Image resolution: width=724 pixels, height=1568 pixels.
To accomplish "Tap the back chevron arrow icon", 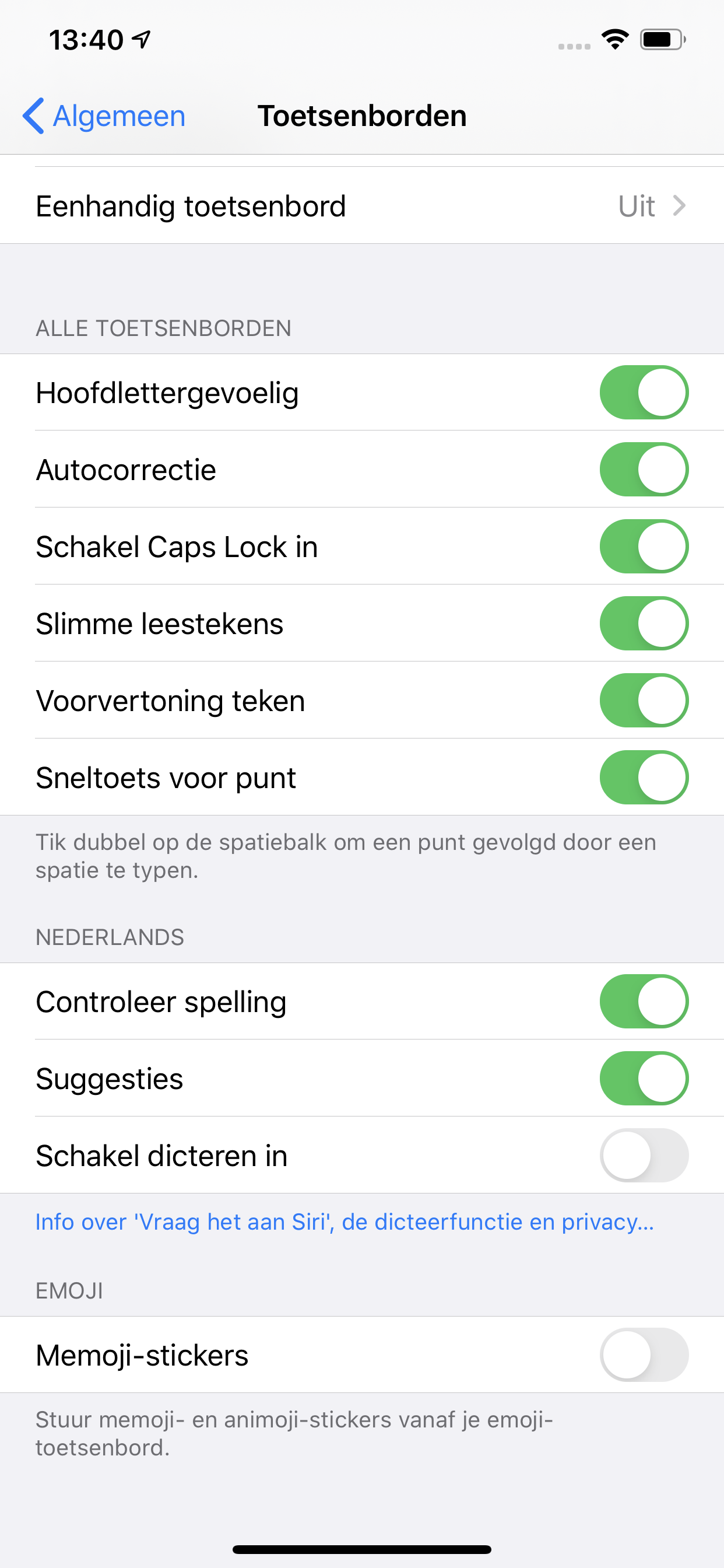I will (x=34, y=116).
